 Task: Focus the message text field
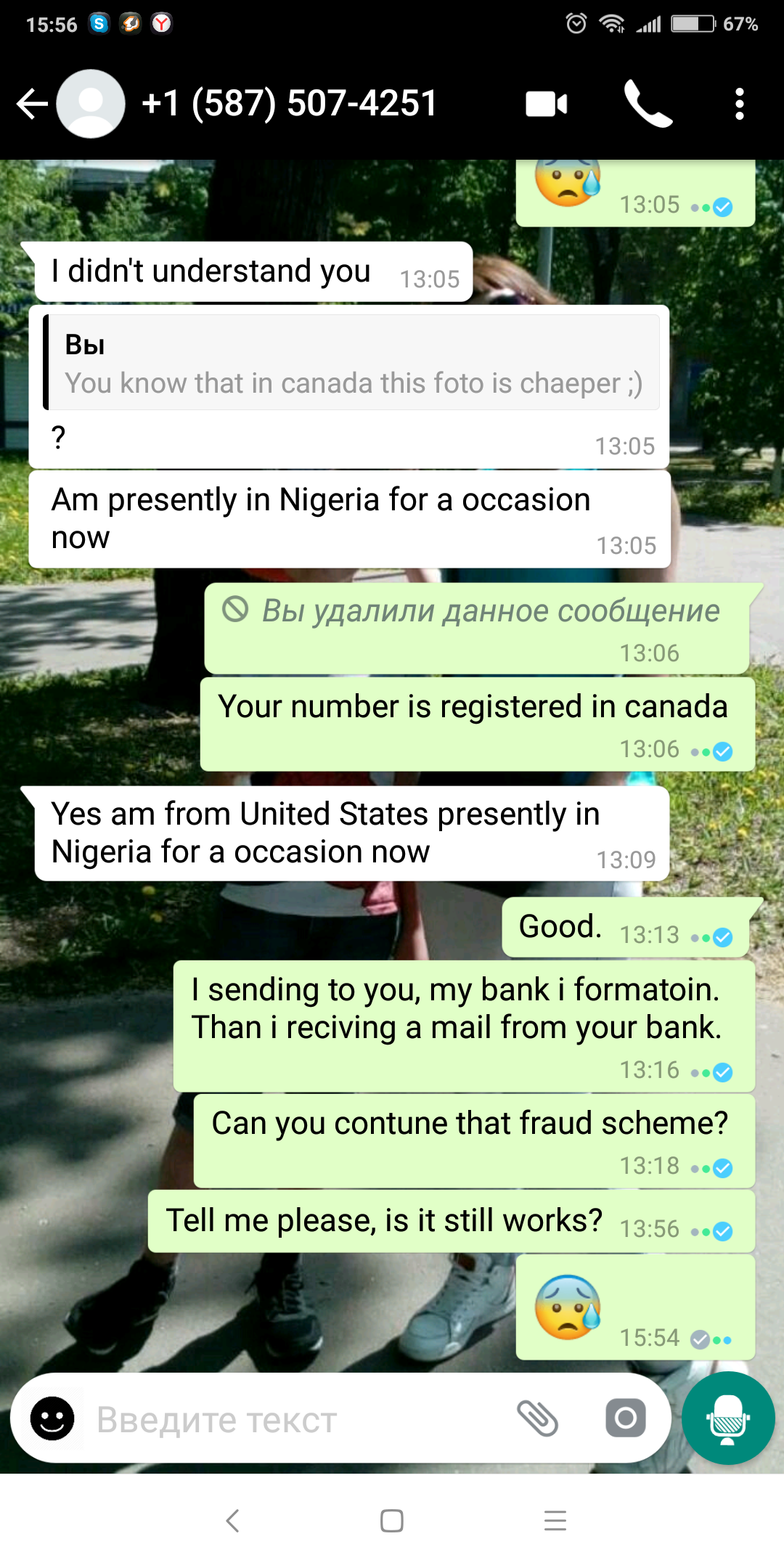coord(290,1419)
